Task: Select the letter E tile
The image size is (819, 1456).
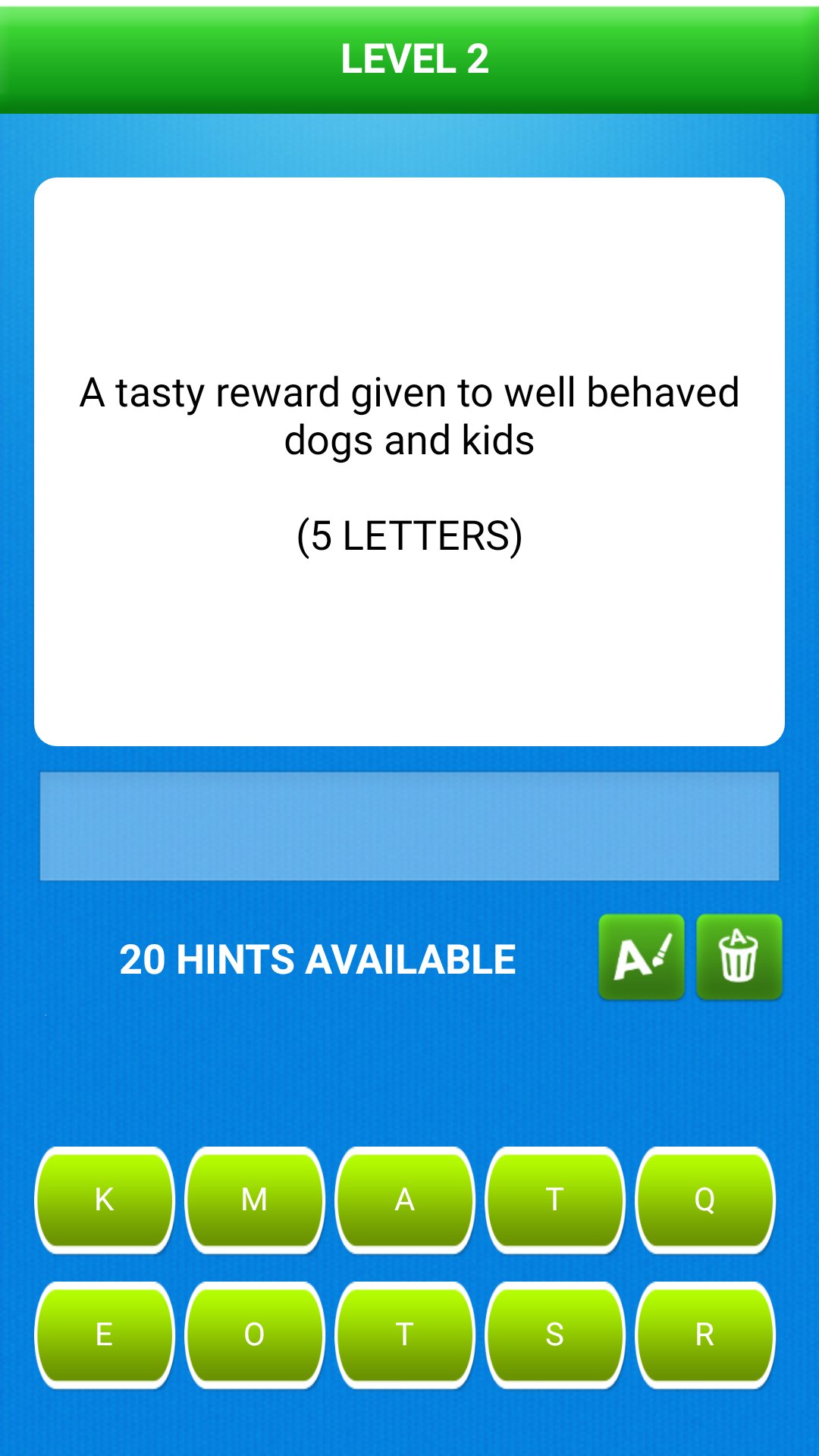Action: tap(104, 1335)
